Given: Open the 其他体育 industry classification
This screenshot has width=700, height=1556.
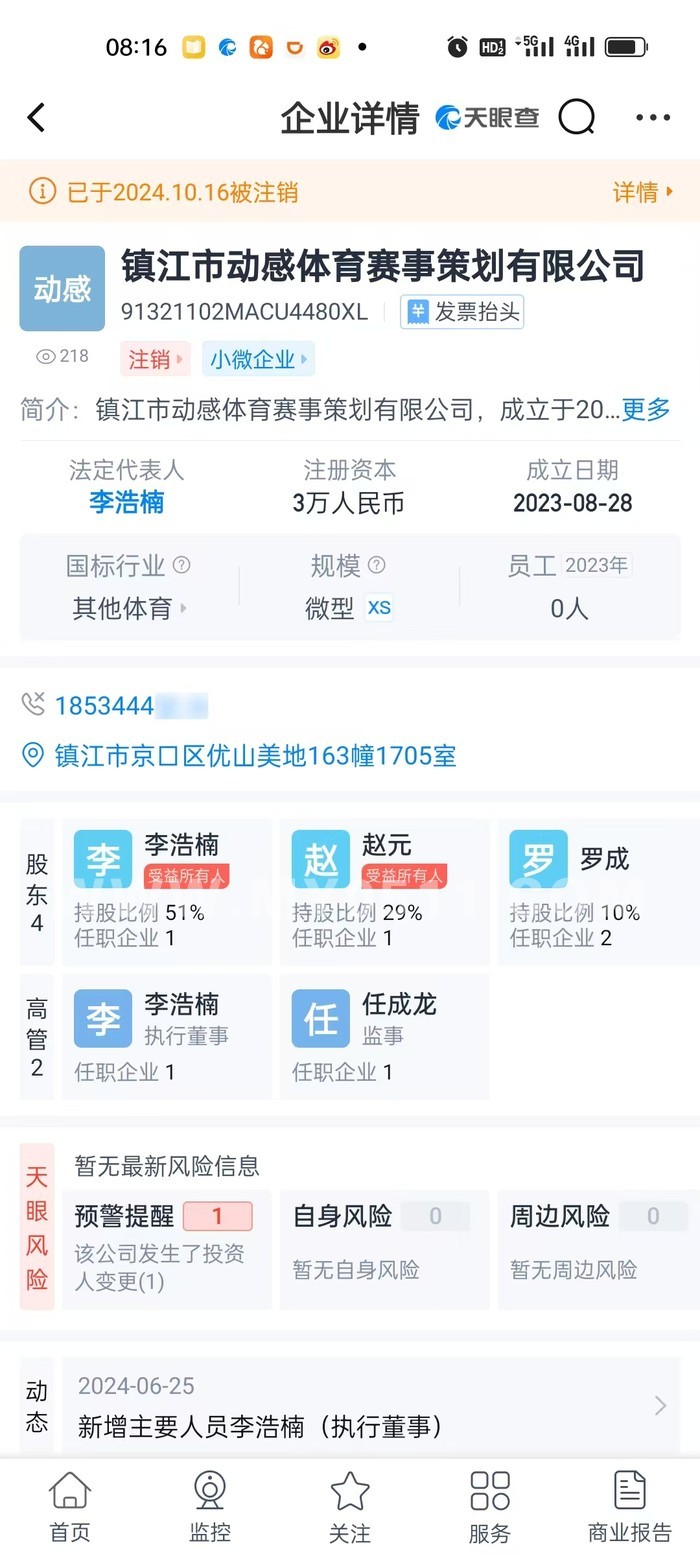Looking at the screenshot, I should (128, 608).
